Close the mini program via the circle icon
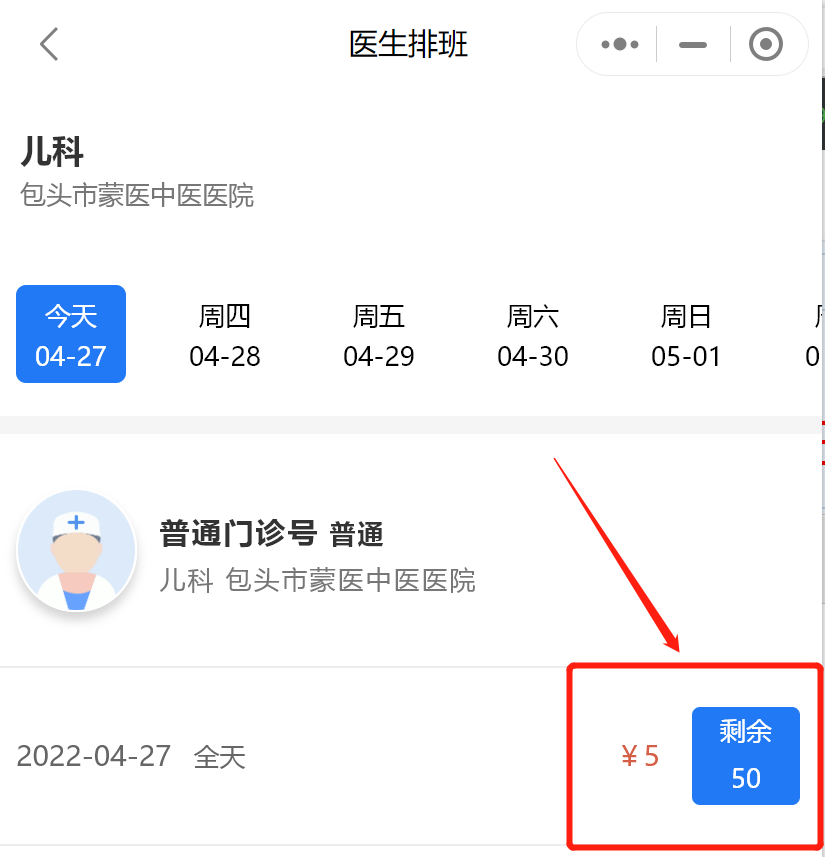825x857 pixels. point(766,44)
